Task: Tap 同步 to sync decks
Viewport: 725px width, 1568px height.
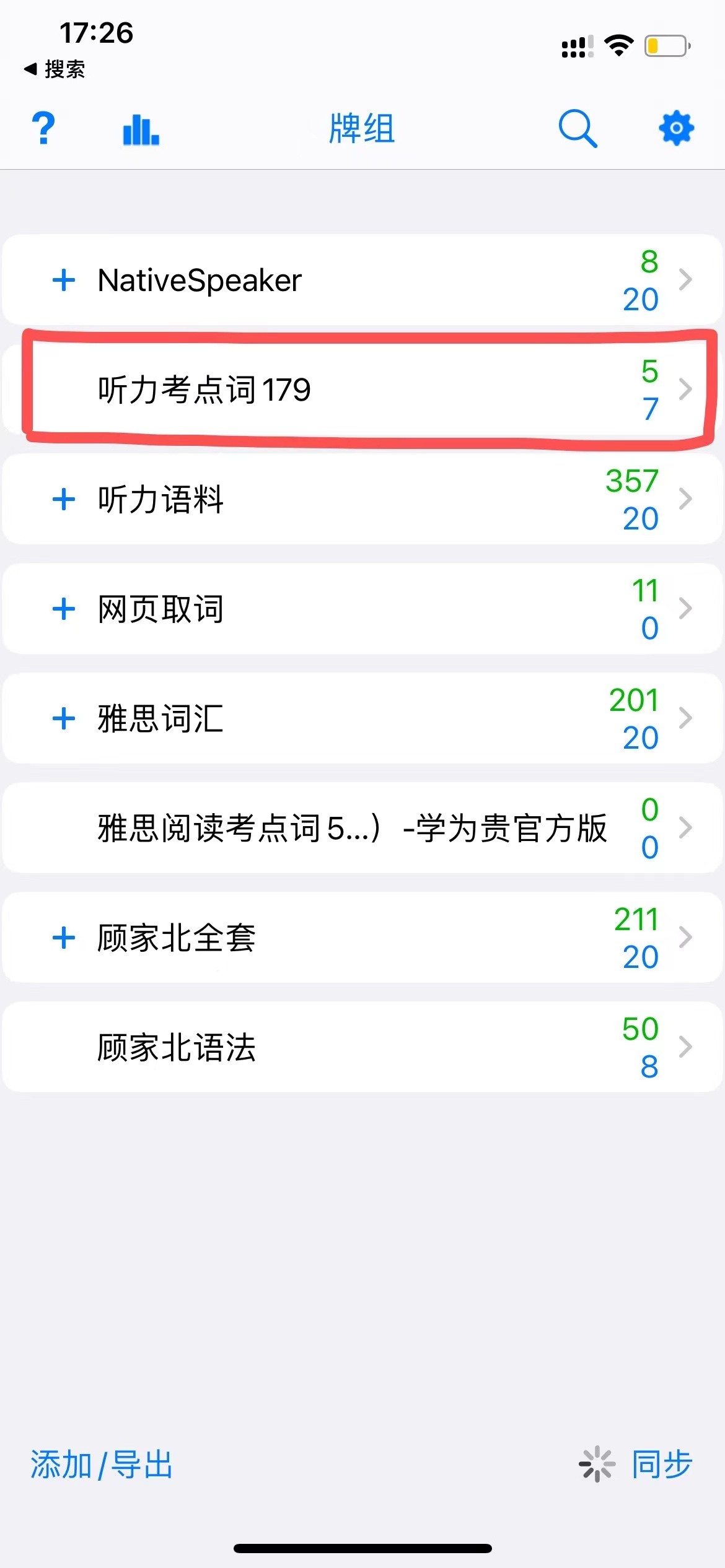Action: point(662,1465)
